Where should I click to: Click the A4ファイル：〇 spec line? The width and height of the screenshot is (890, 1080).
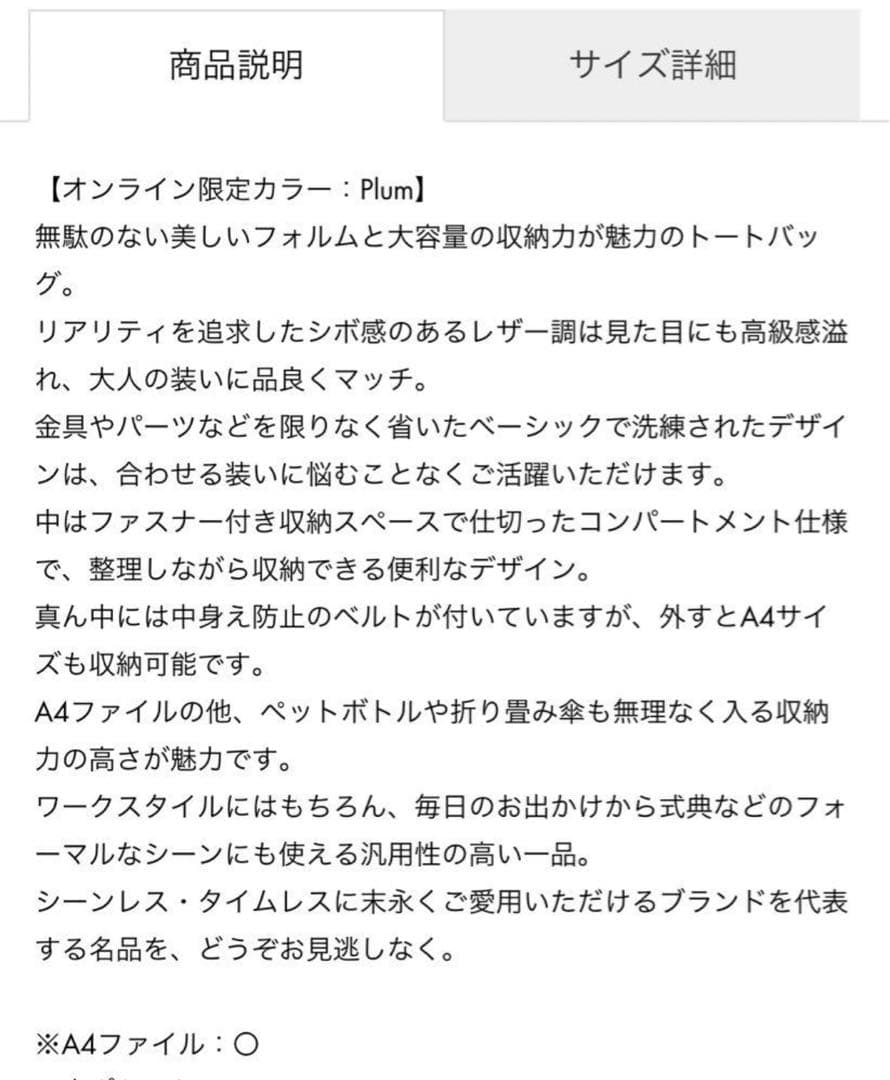tap(145, 1043)
